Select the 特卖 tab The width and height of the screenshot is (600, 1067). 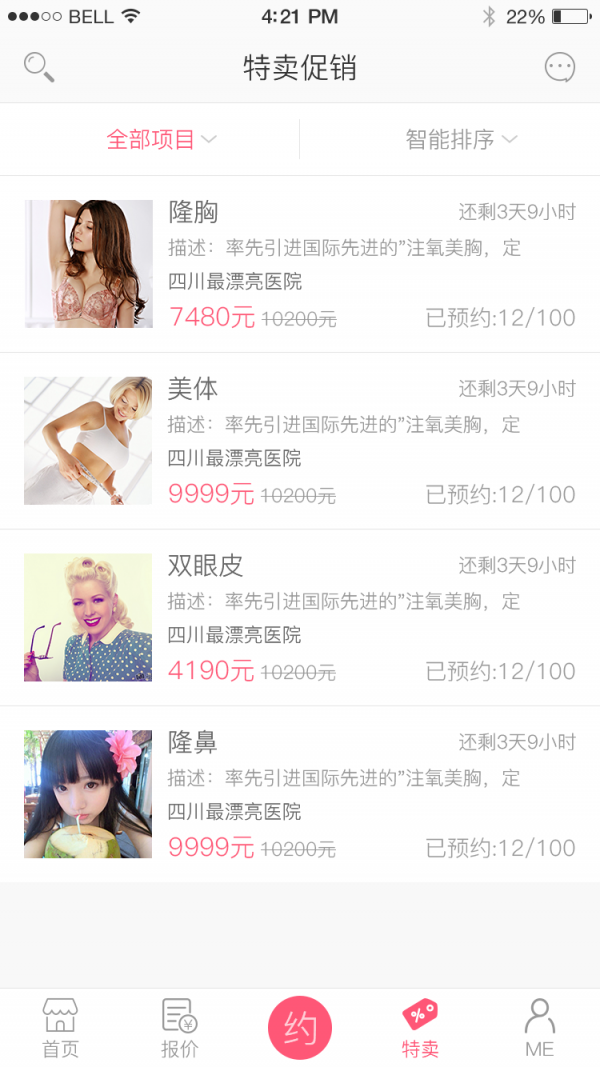tap(420, 1028)
